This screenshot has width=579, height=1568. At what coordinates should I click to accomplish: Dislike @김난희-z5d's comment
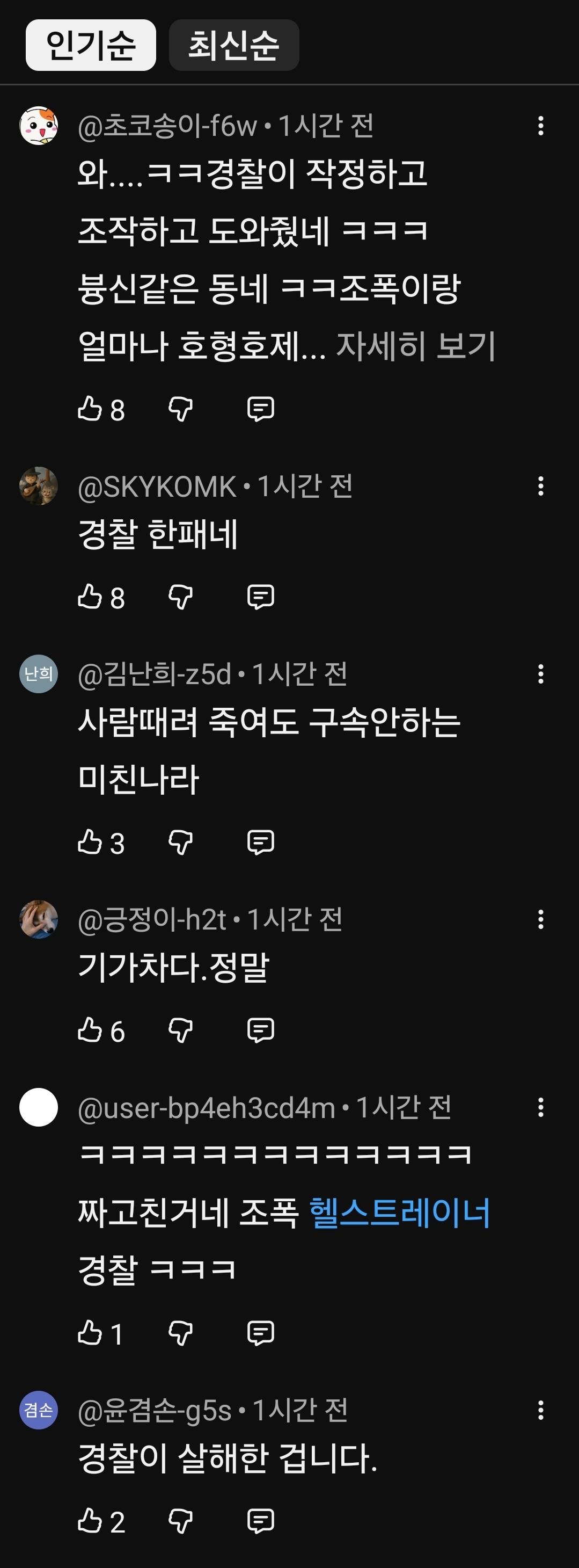coord(181,843)
